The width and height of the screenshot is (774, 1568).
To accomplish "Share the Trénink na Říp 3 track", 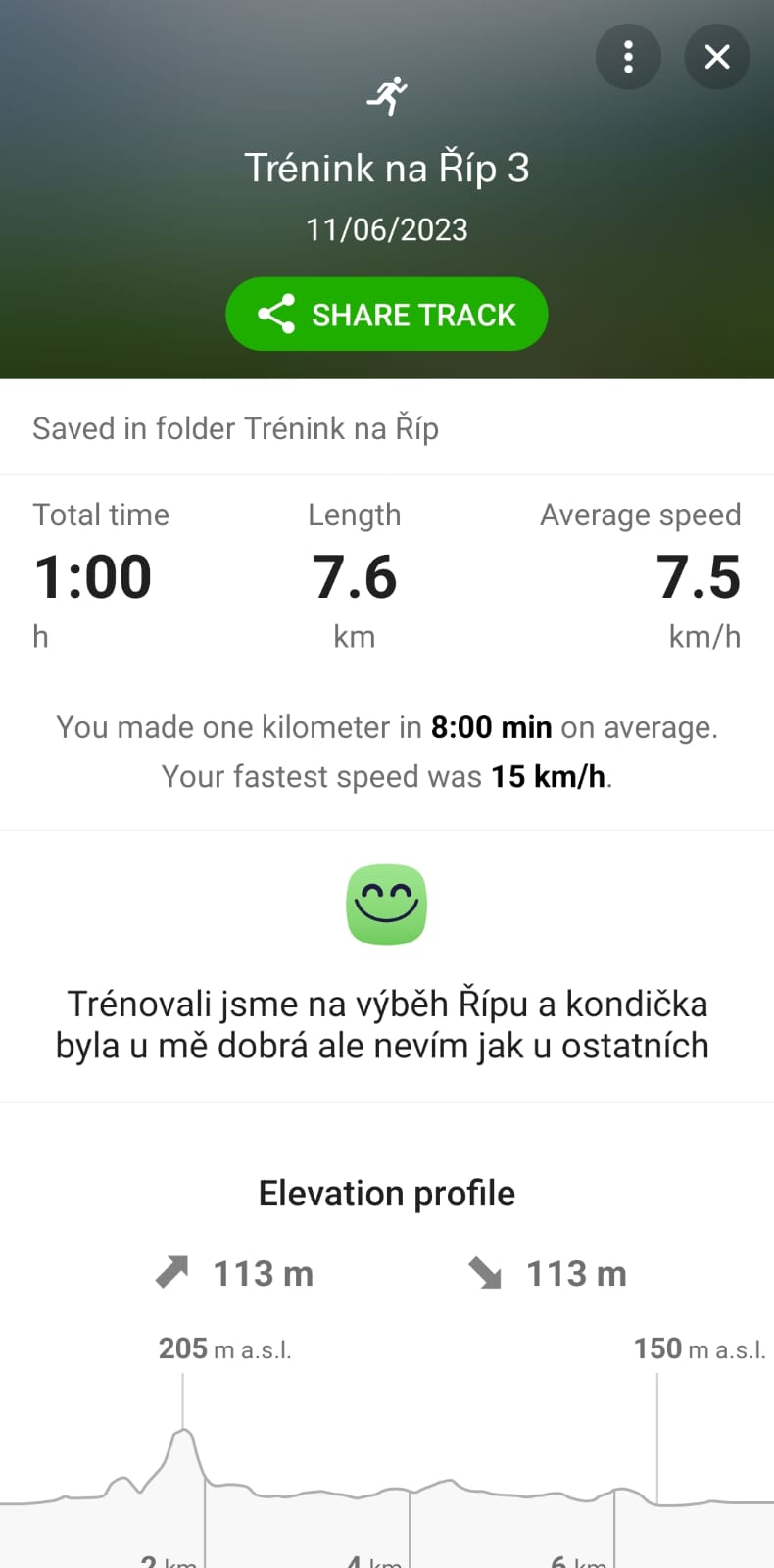I will [387, 315].
